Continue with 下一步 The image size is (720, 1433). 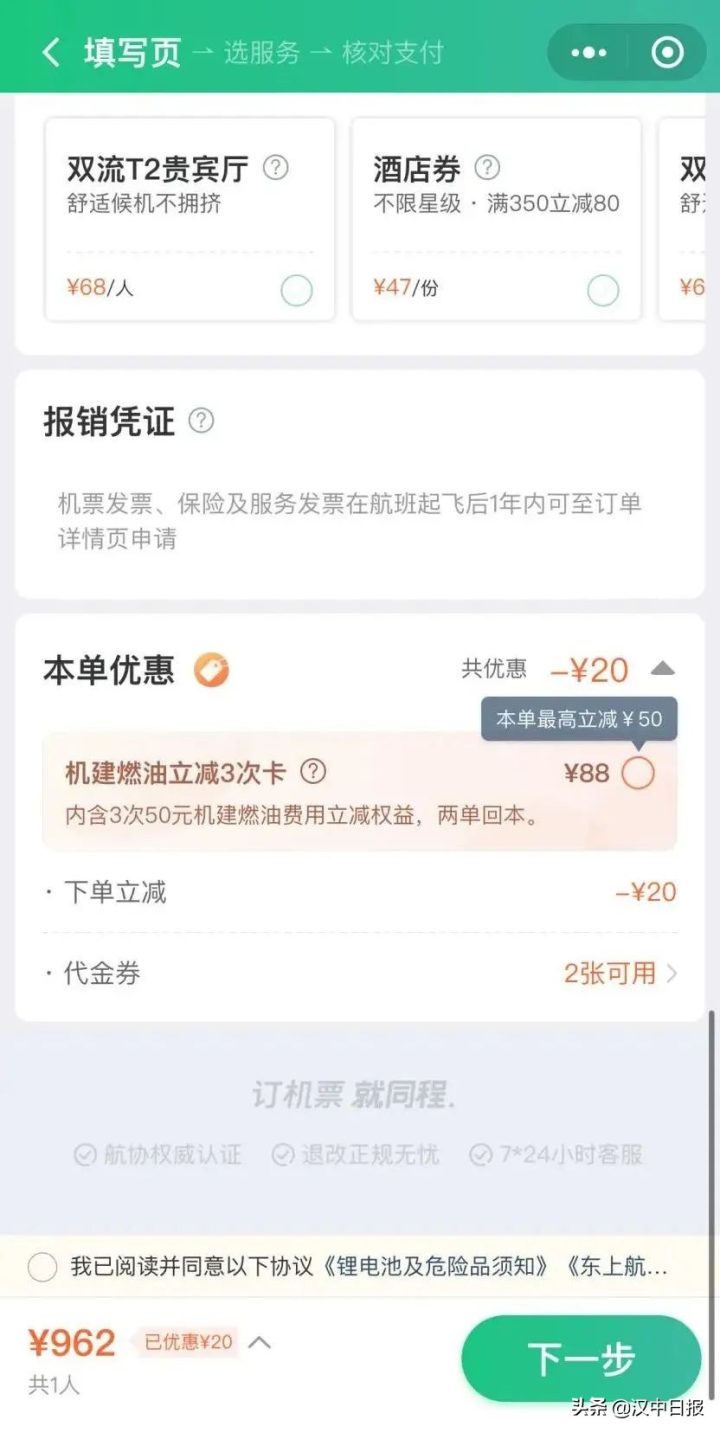(x=580, y=1359)
